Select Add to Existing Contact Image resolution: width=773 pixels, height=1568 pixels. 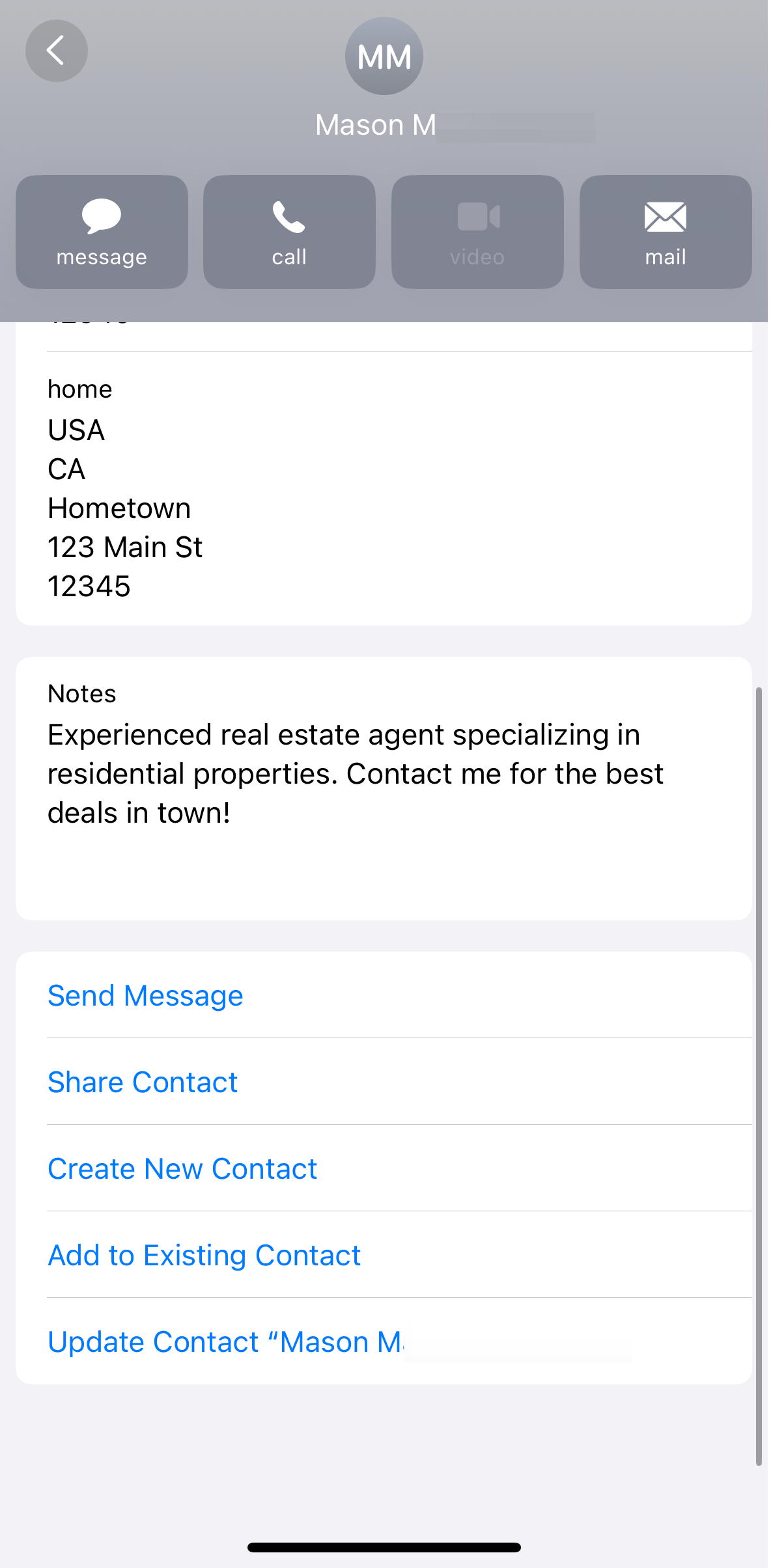tap(204, 1255)
